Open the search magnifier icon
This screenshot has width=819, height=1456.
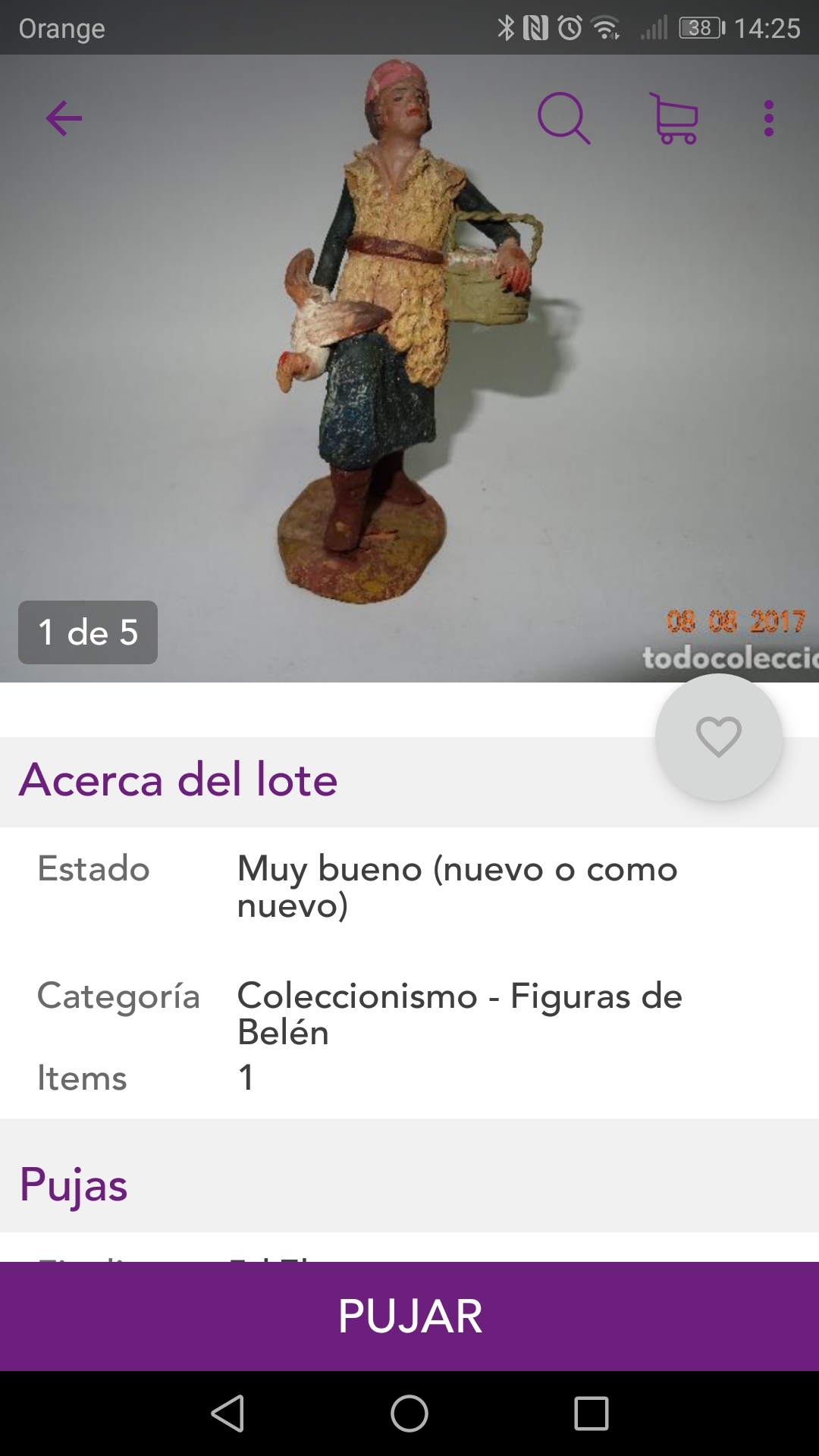pyautogui.click(x=563, y=118)
